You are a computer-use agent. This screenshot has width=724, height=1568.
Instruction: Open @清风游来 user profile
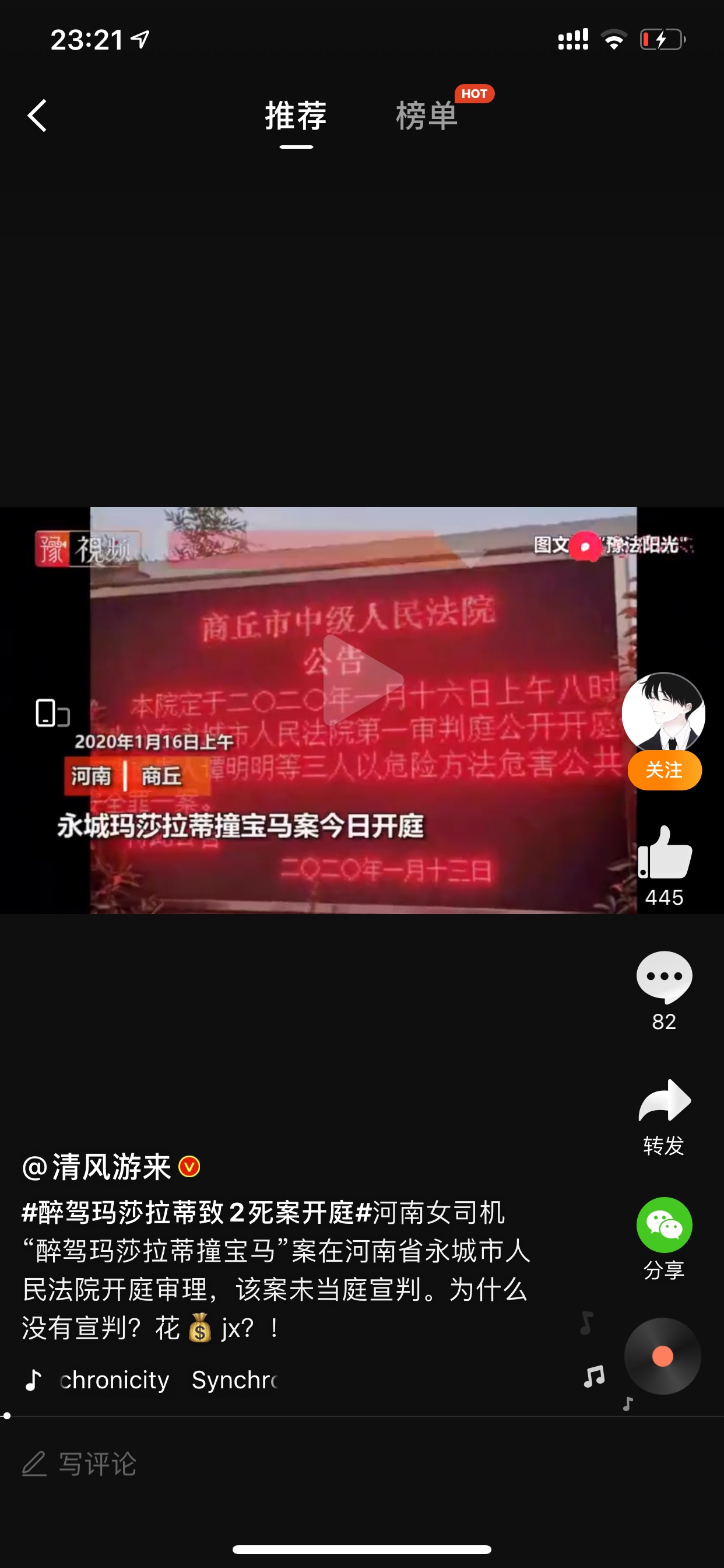coord(111,1167)
